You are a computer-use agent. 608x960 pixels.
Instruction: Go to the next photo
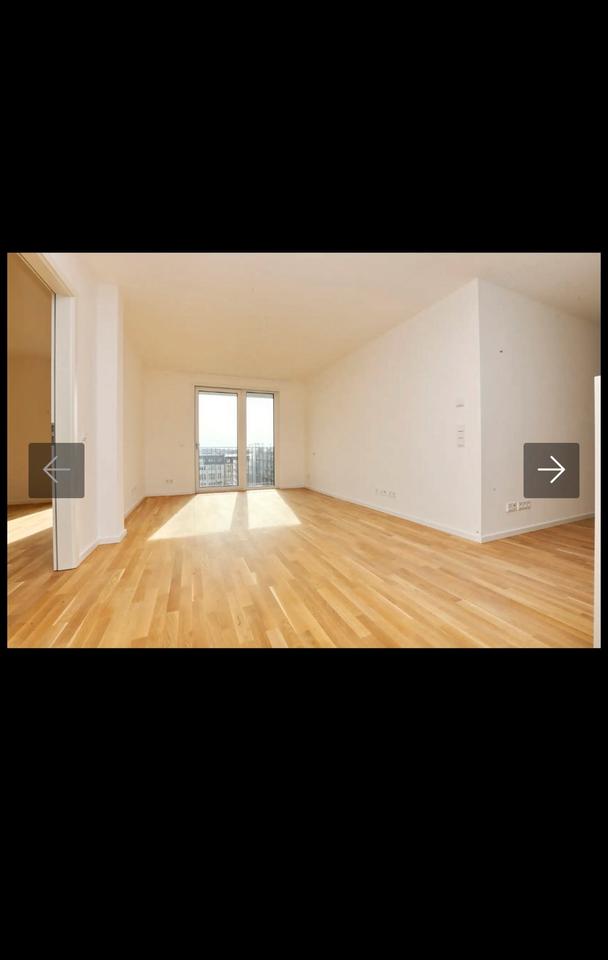551,470
